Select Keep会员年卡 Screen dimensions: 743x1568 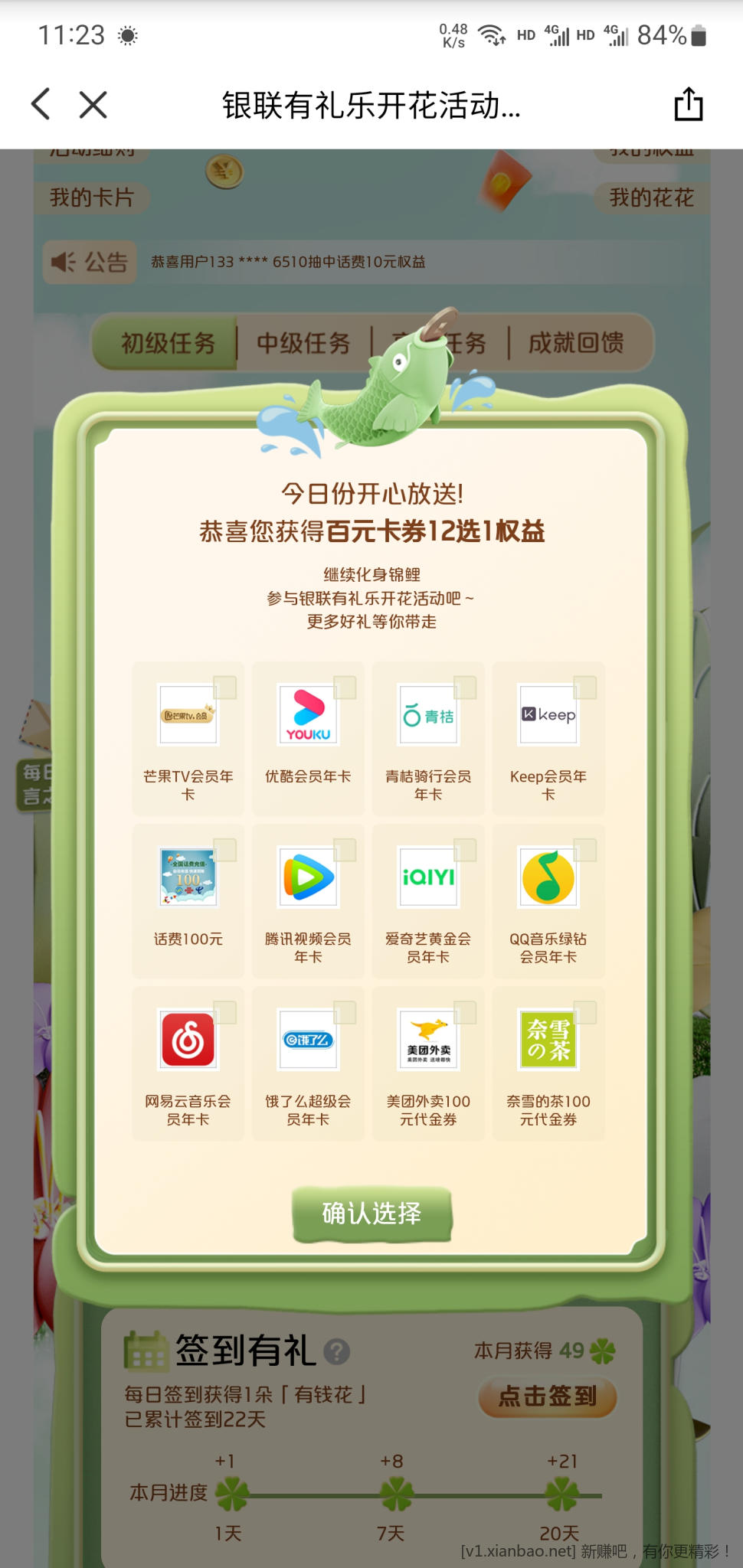(x=548, y=738)
